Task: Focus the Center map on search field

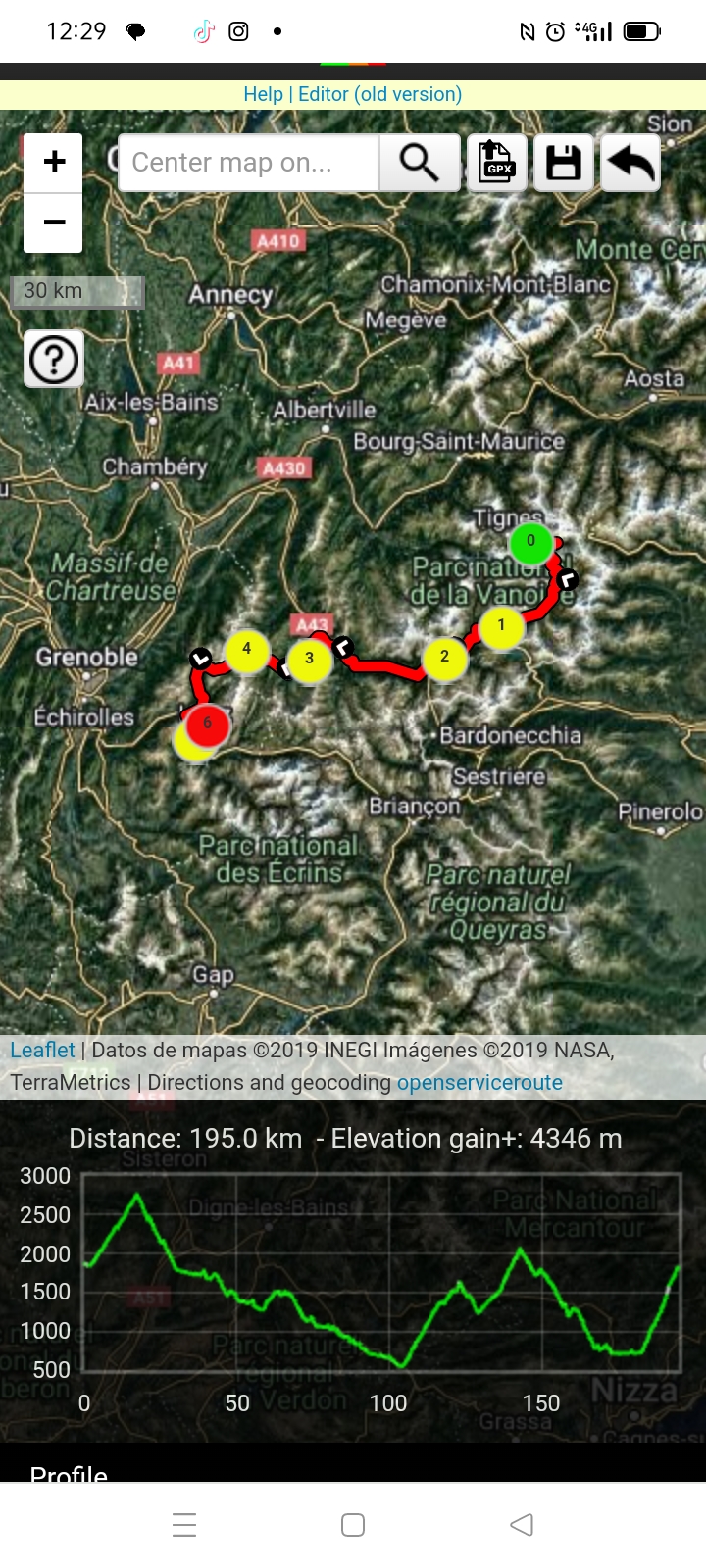Action: 248,163
